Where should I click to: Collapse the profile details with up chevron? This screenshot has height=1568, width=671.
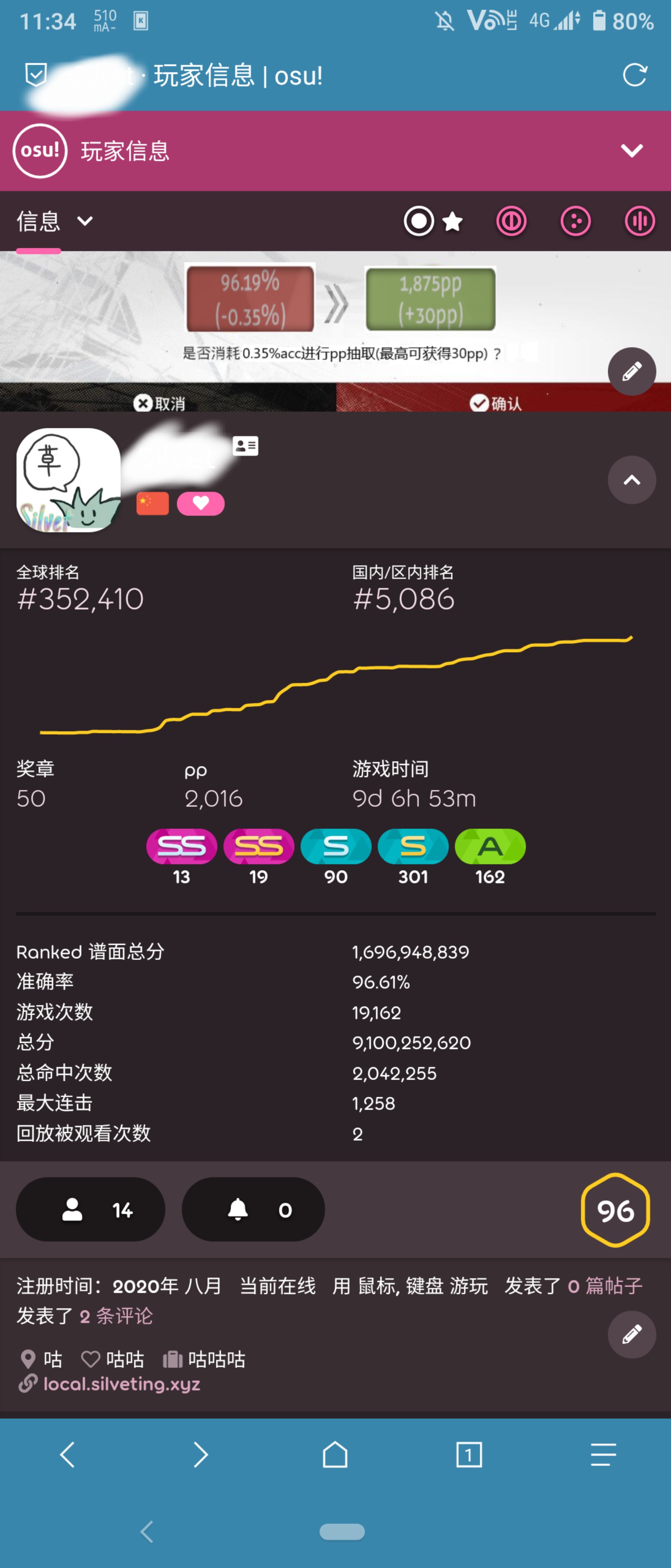click(631, 480)
